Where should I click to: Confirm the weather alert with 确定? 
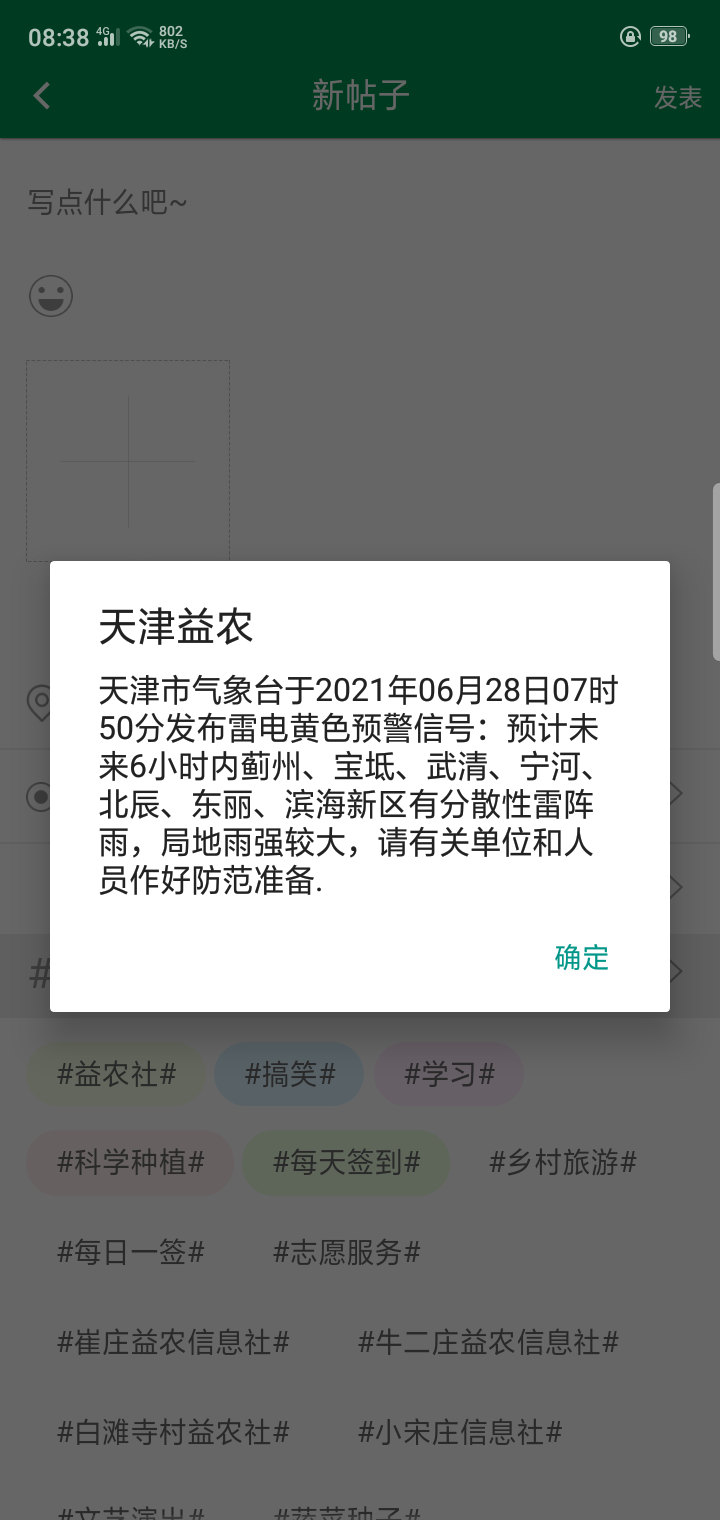click(x=581, y=957)
